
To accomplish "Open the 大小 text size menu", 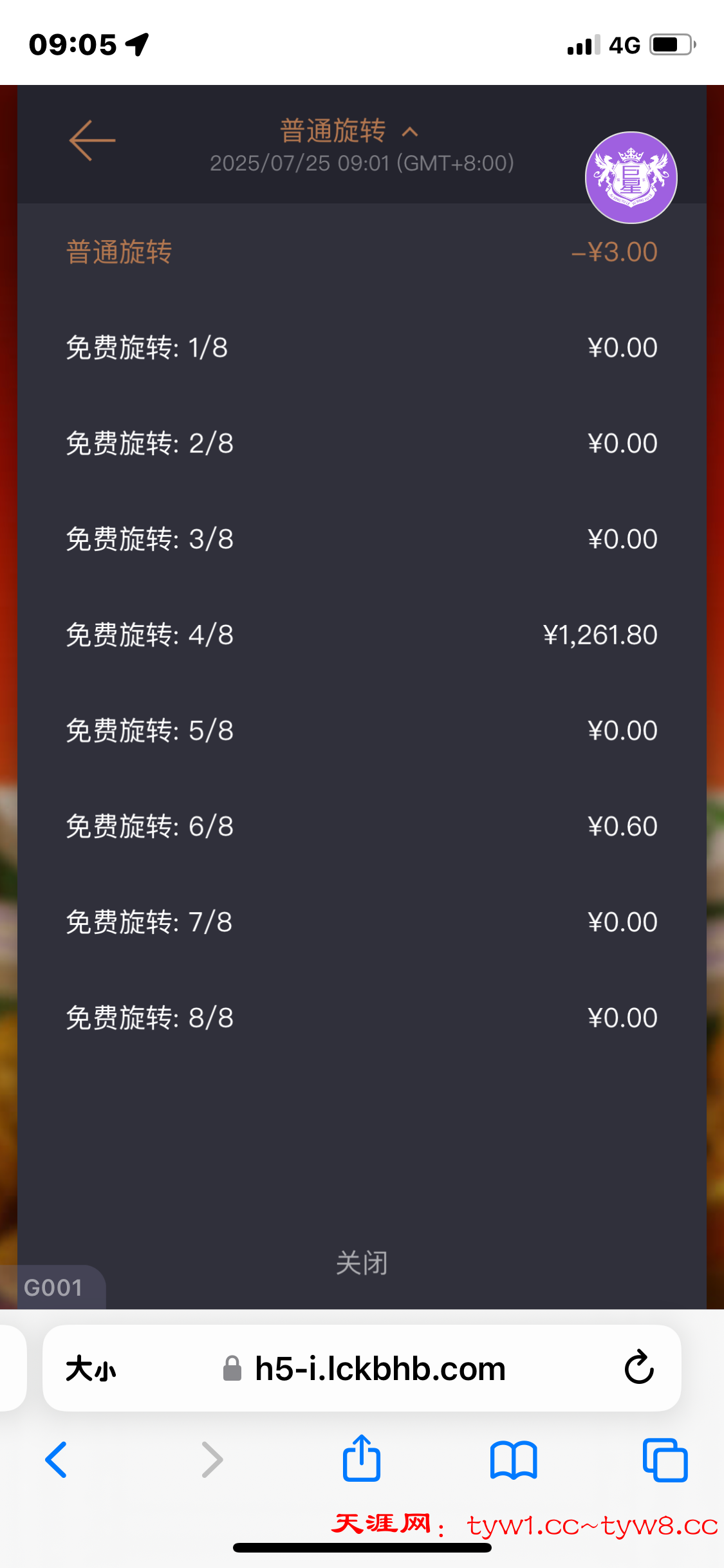I will point(89,1368).
